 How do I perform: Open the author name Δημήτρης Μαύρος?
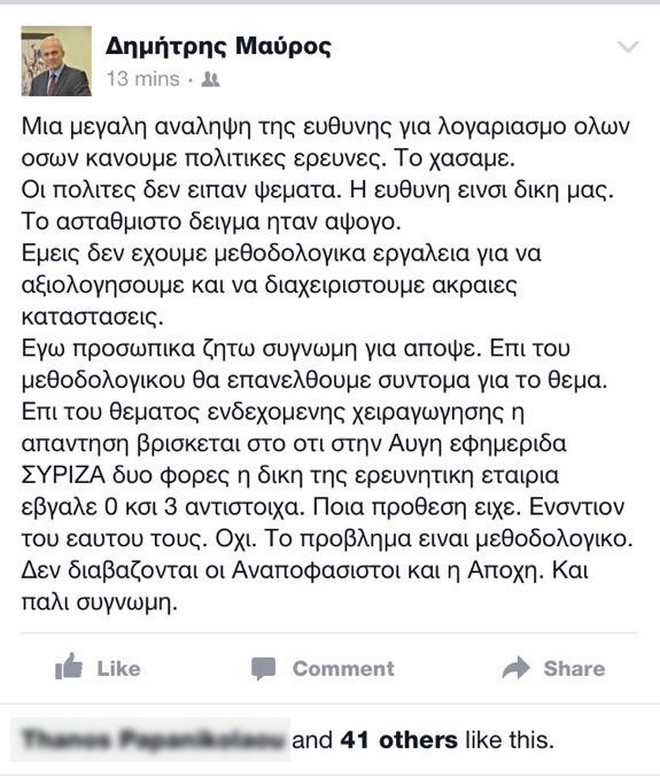tap(218, 47)
